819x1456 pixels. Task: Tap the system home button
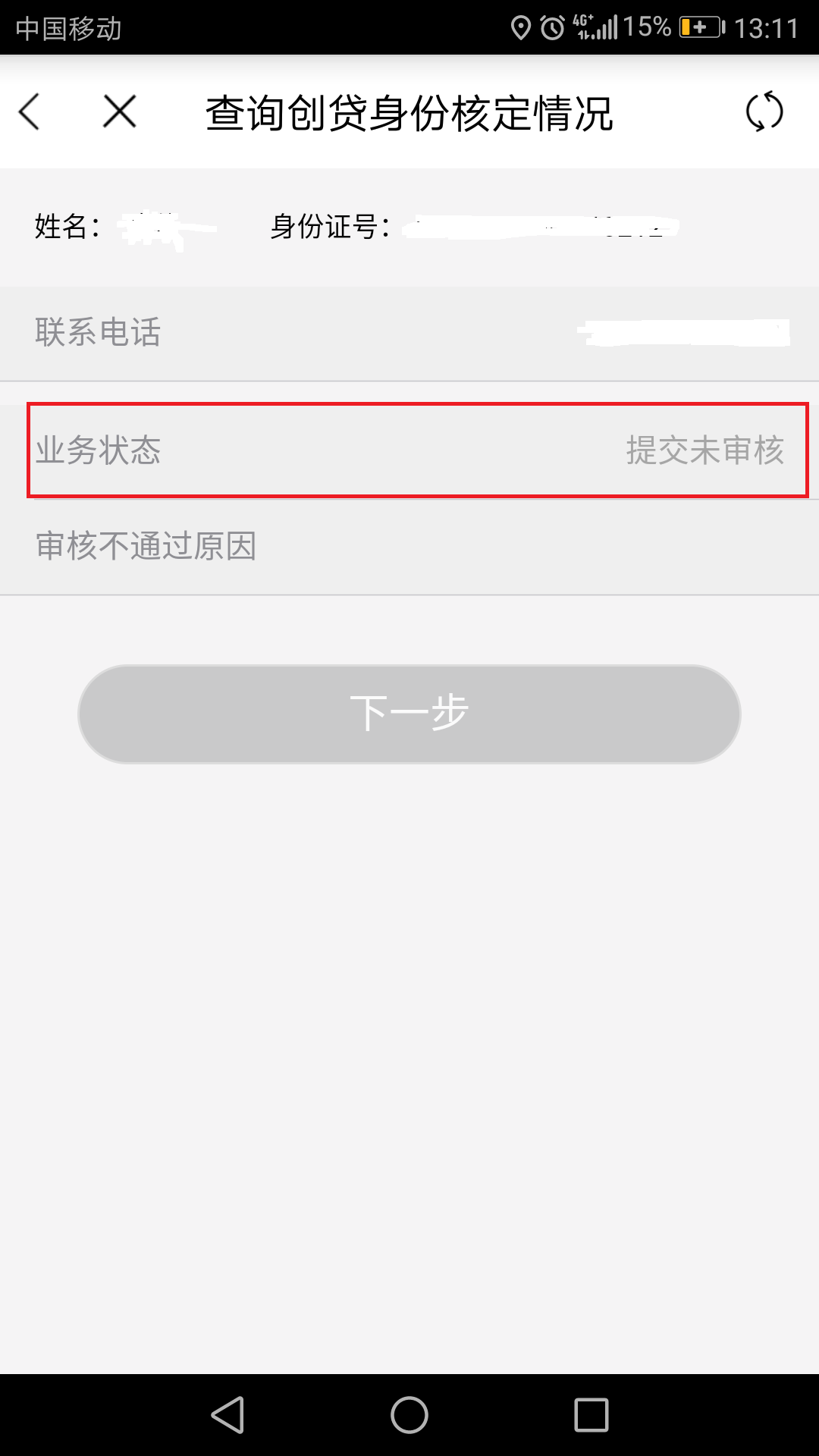click(409, 1415)
